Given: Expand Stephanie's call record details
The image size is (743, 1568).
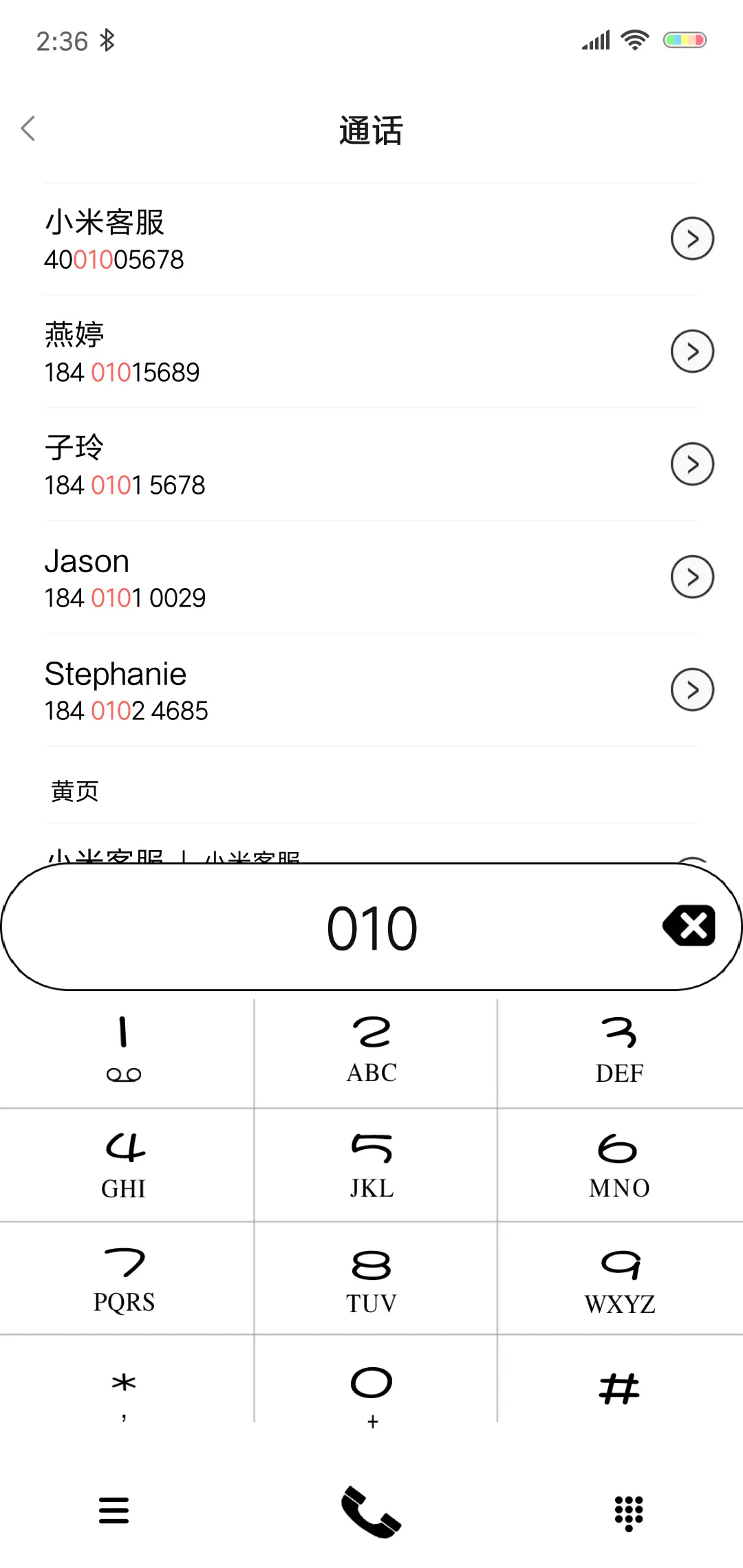Looking at the screenshot, I should pos(692,689).
